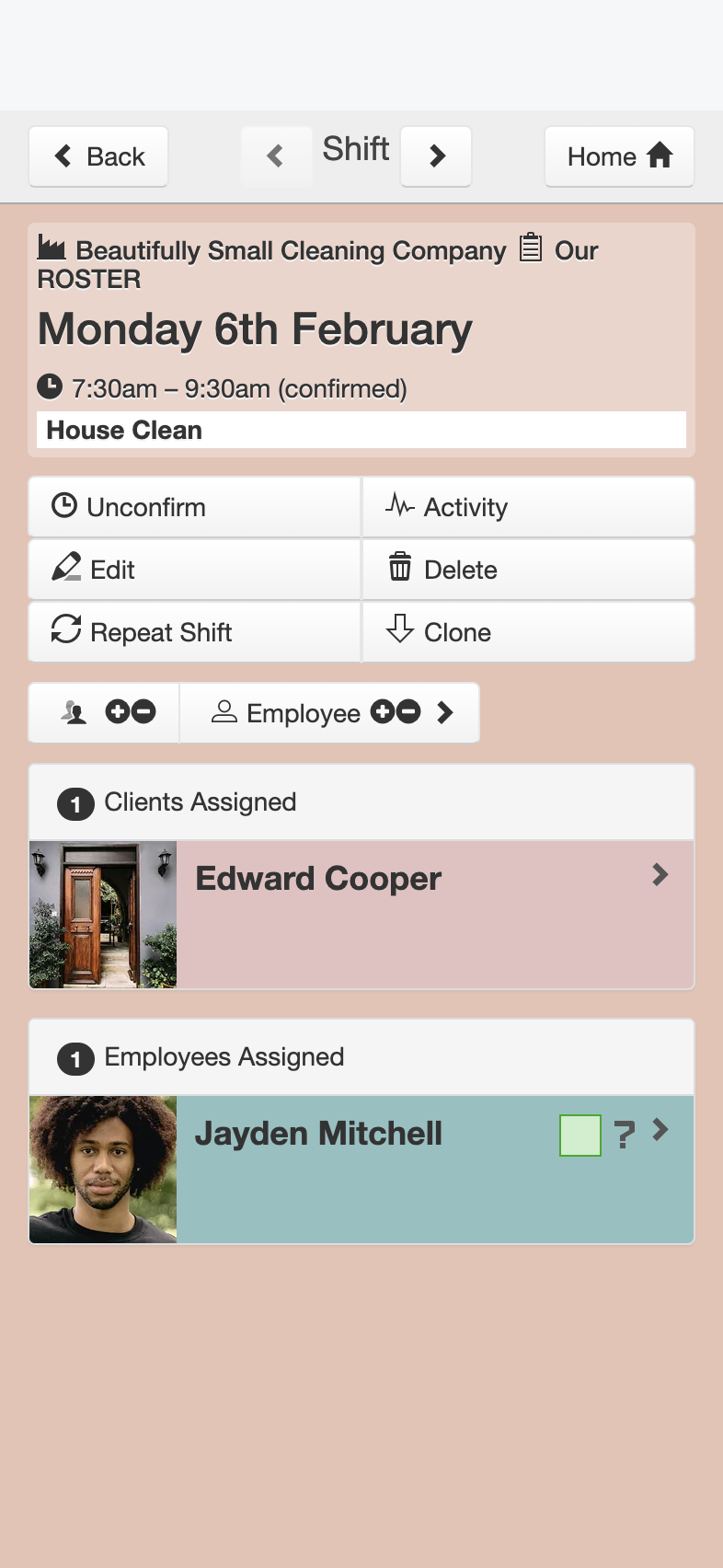Unconfirm this shift
The width and height of the screenshot is (723, 1568).
coord(194,507)
